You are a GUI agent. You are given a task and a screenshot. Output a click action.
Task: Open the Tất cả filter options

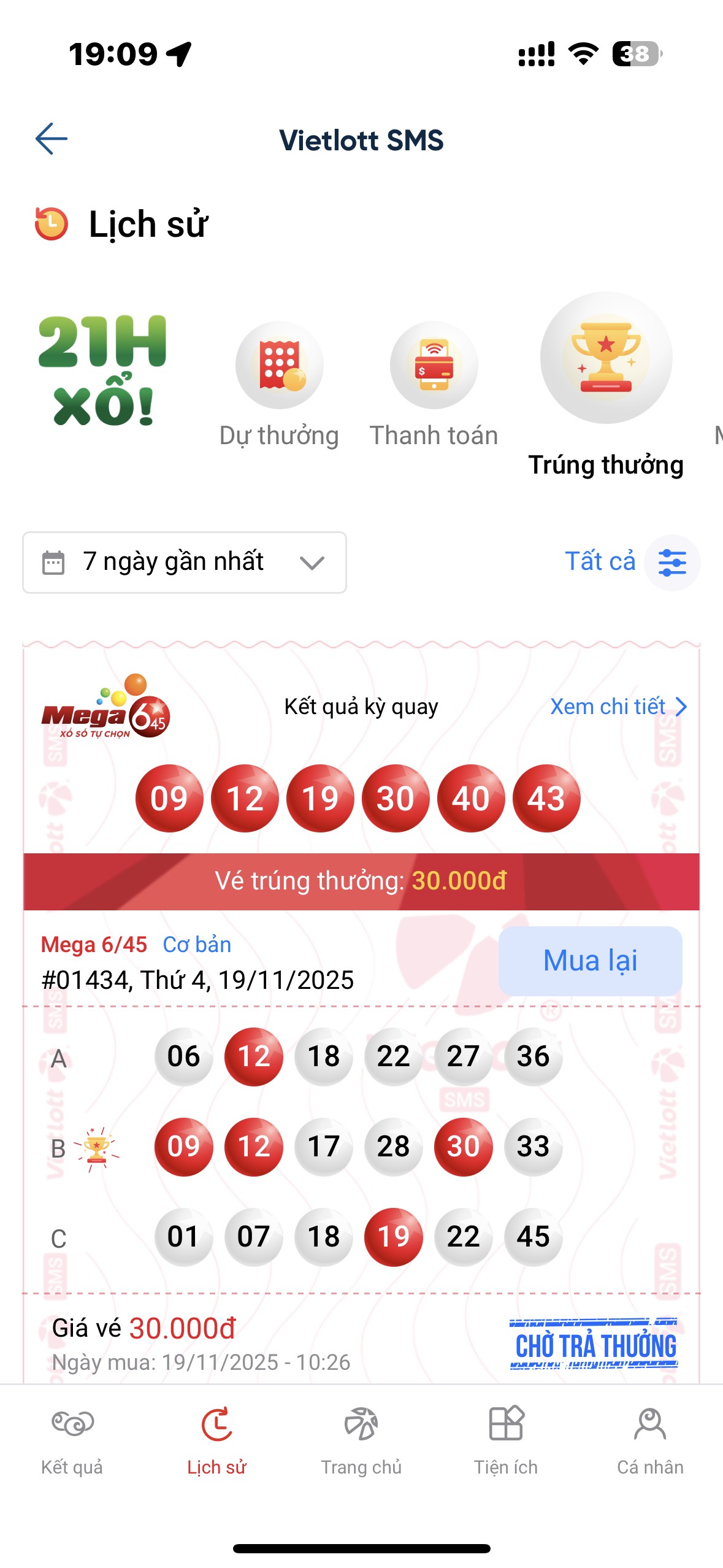tap(672, 562)
